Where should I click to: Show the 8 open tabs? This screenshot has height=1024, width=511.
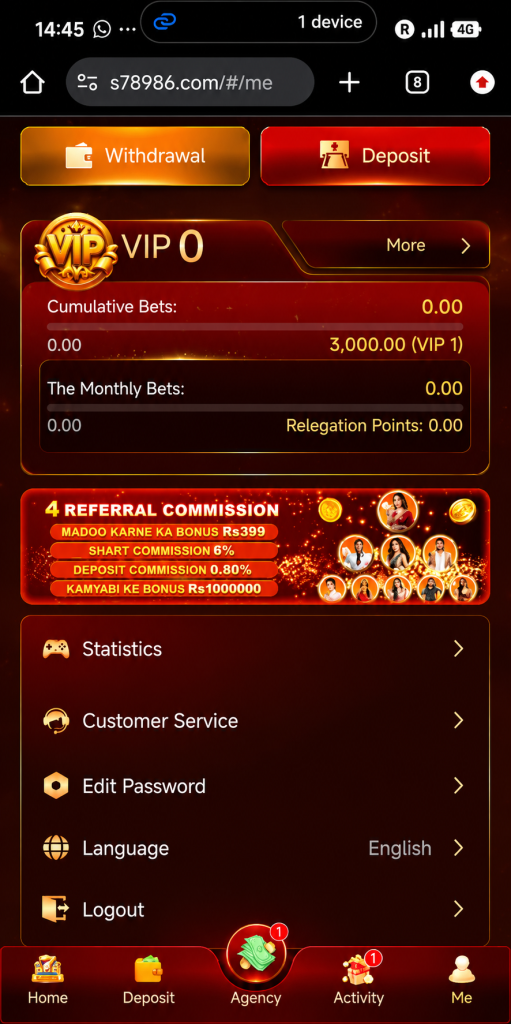(417, 82)
